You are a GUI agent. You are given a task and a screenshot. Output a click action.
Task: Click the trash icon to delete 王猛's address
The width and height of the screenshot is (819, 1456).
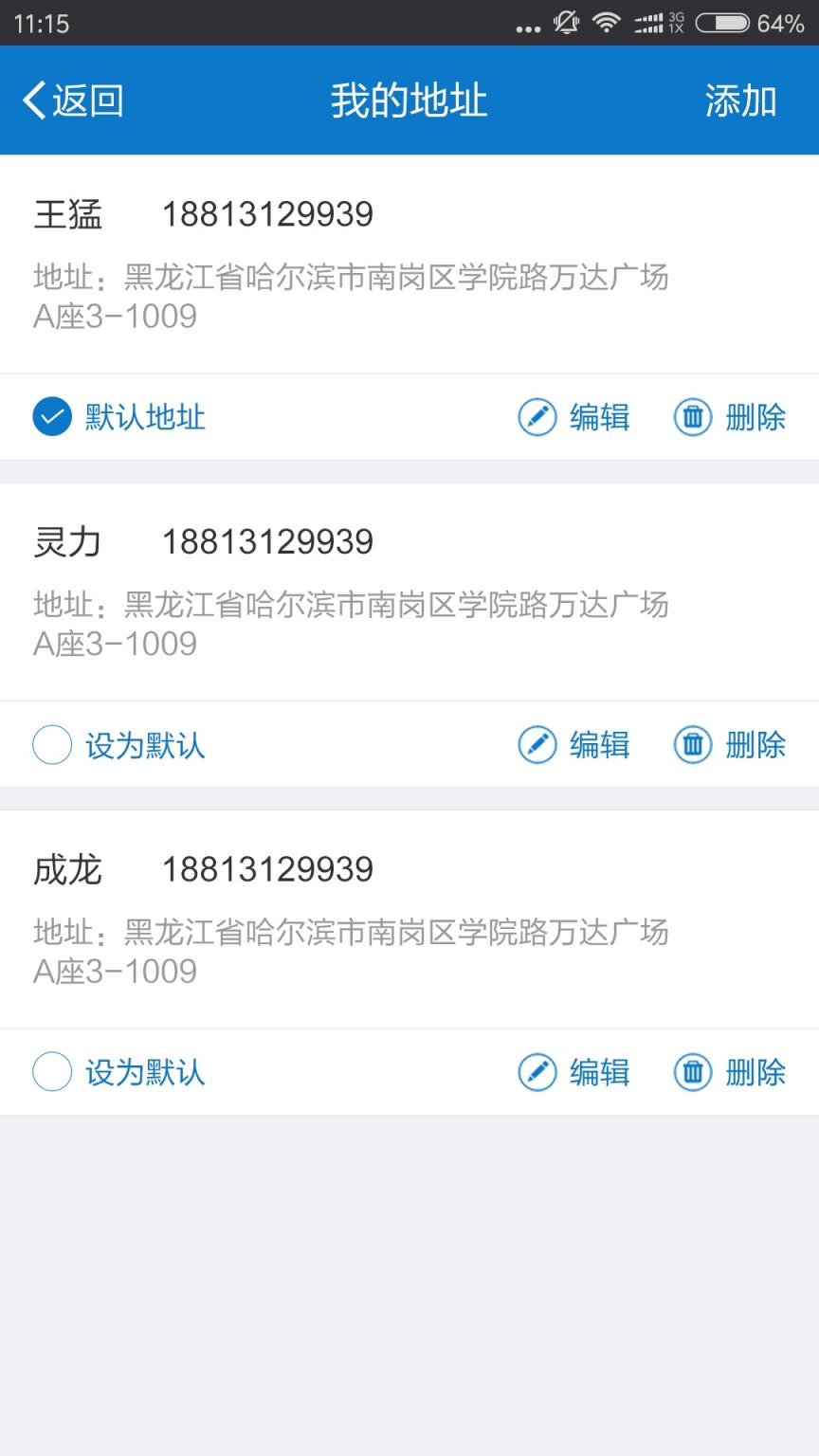pyautogui.click(x=693, y=417)
